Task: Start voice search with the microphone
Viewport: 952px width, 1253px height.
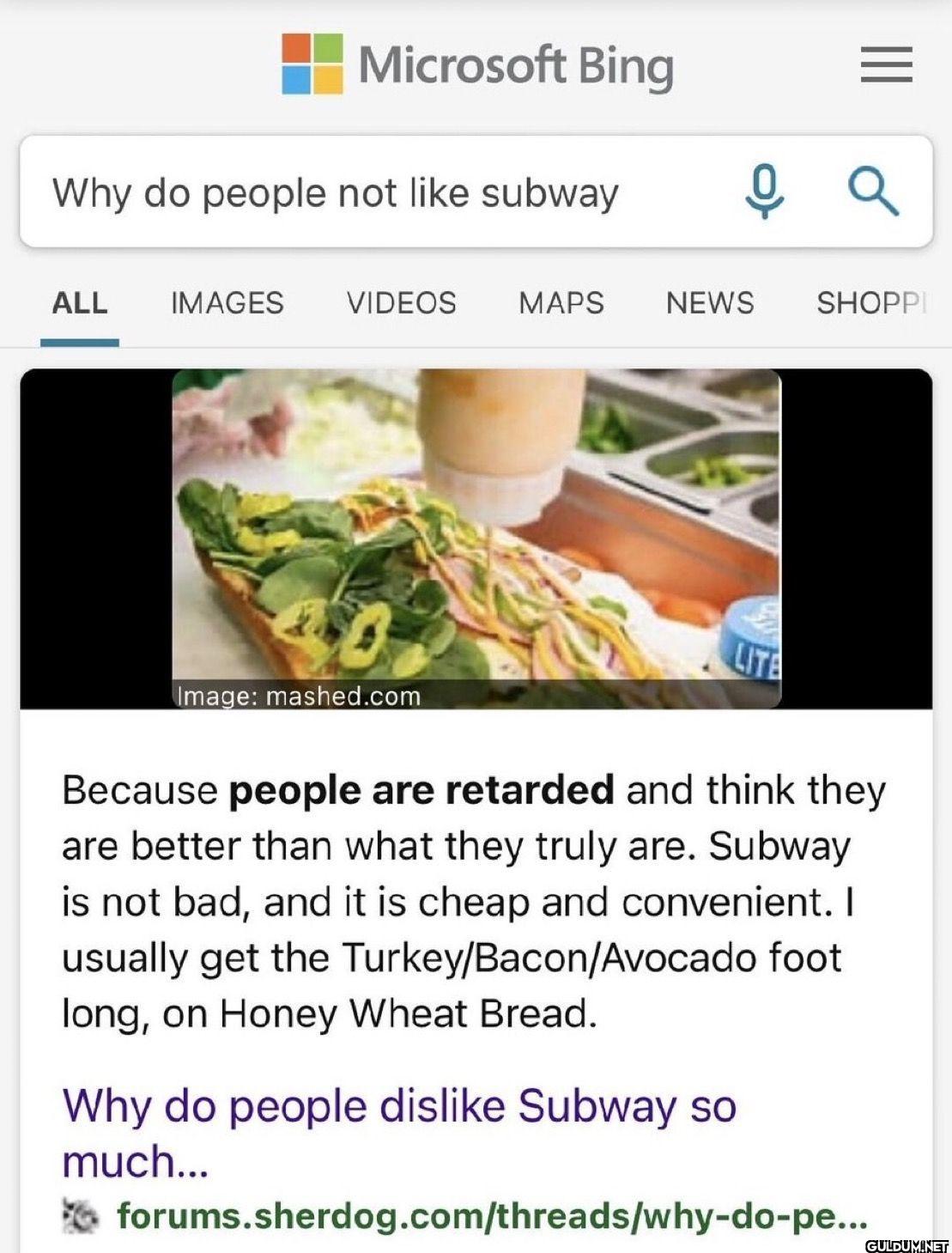Action: pos(764,192)
